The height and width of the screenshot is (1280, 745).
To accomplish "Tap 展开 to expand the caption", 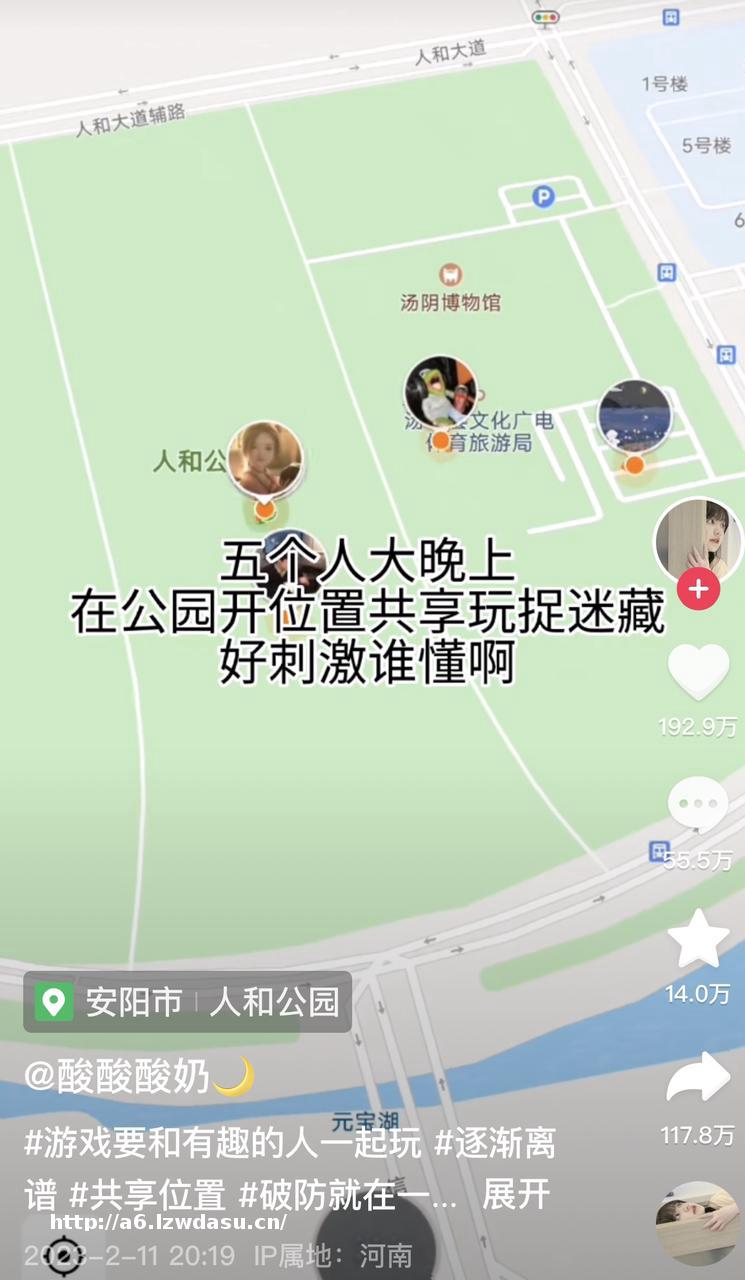I will pyautogui.click(x=516, y=1194).
